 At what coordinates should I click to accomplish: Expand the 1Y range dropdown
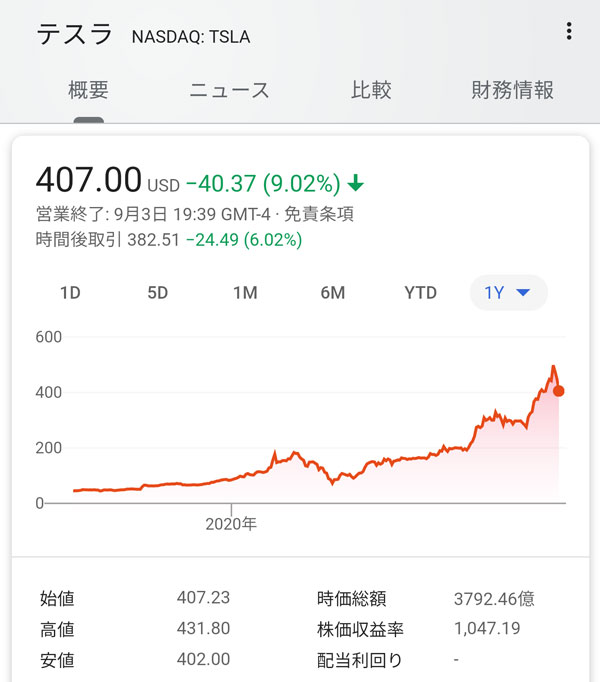[509, 292]
